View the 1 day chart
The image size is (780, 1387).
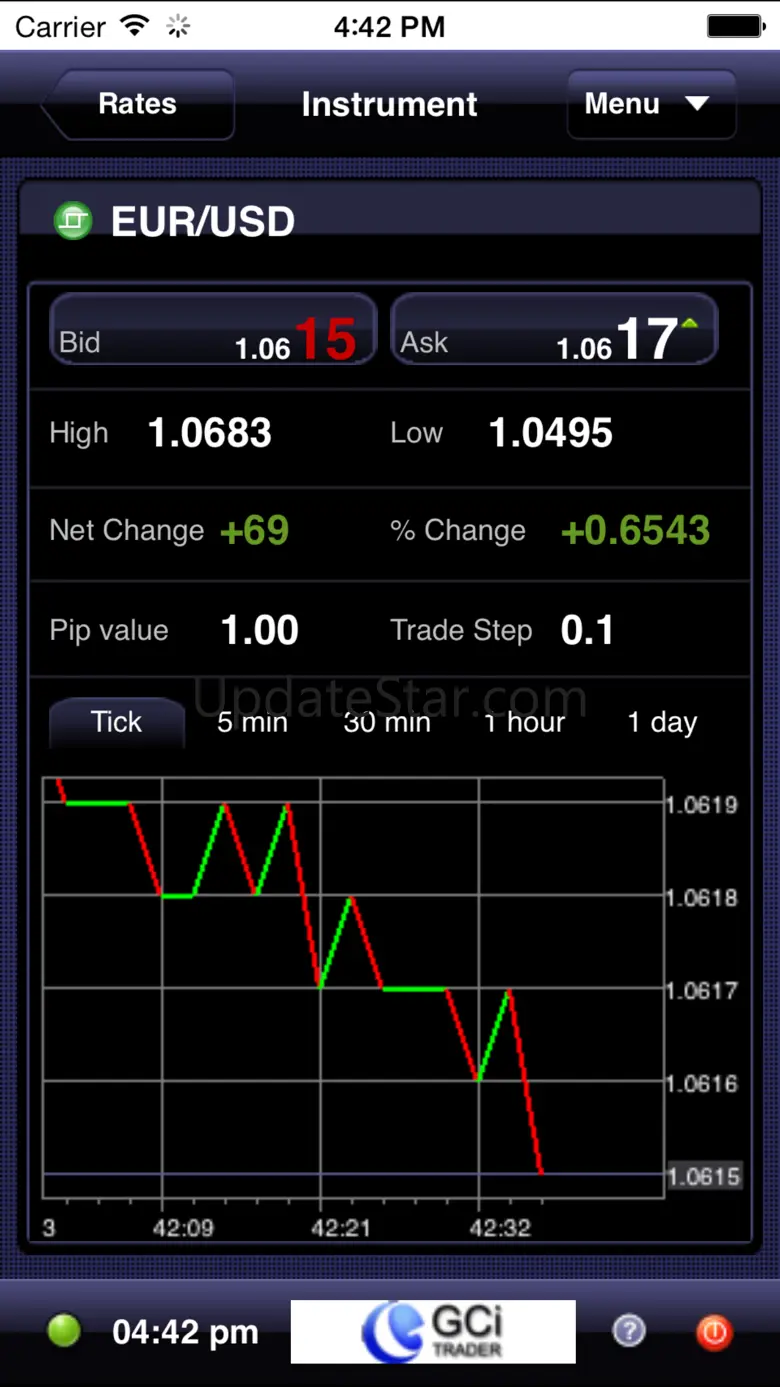(661, 722)
